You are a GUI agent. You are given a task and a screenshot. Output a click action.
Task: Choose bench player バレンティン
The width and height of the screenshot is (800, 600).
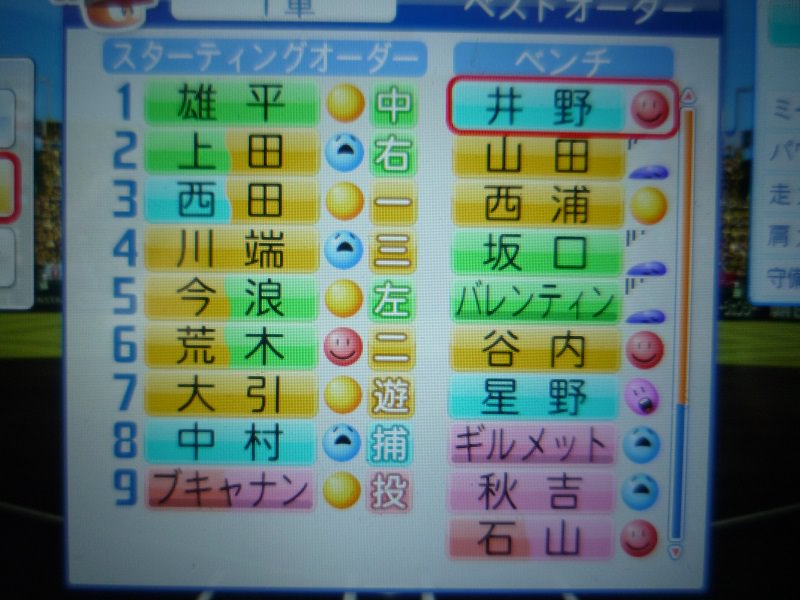click(536, 302)
